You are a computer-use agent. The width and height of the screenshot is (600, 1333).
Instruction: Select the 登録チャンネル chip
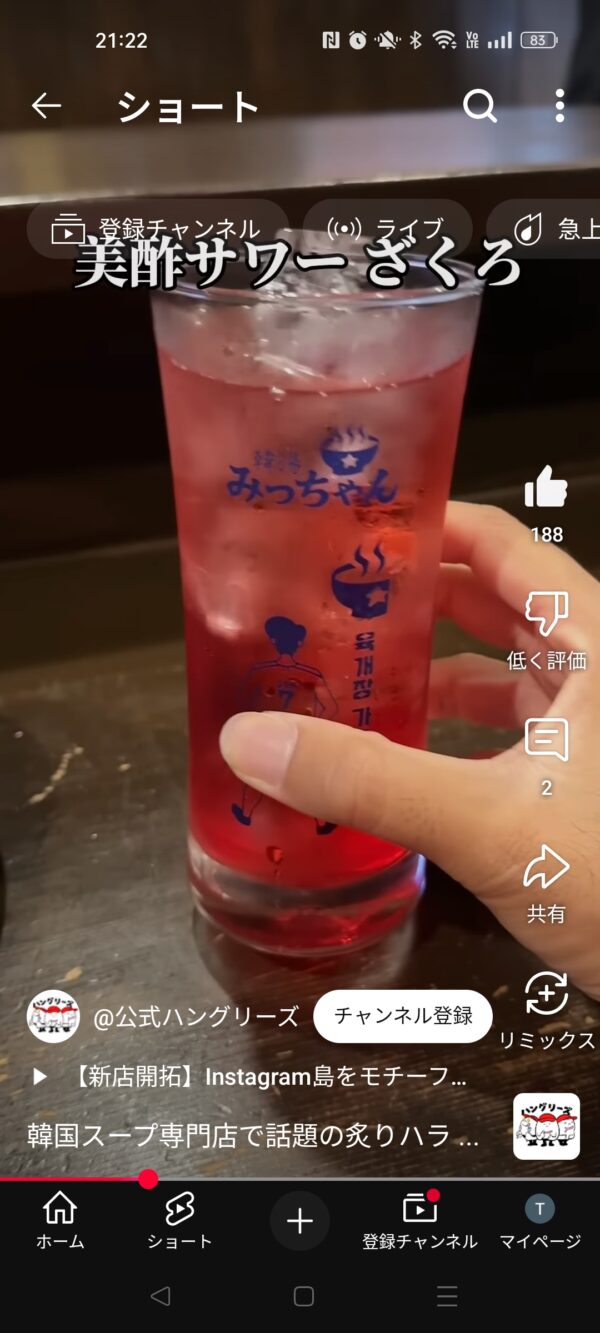(x=157, y=230)
